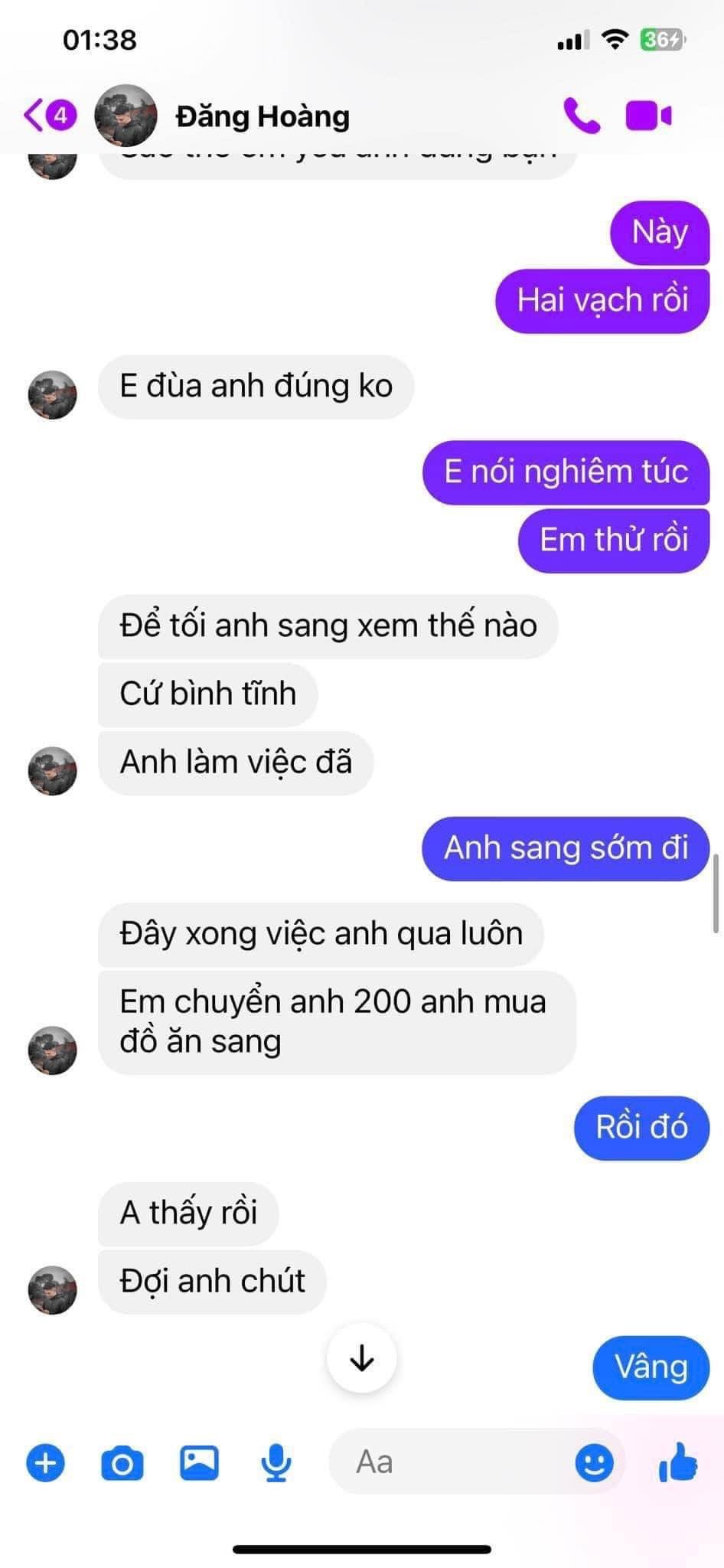724x1568 pixels.
Task: Open the camera to take a photo
Action: [x=122, y=1463]
